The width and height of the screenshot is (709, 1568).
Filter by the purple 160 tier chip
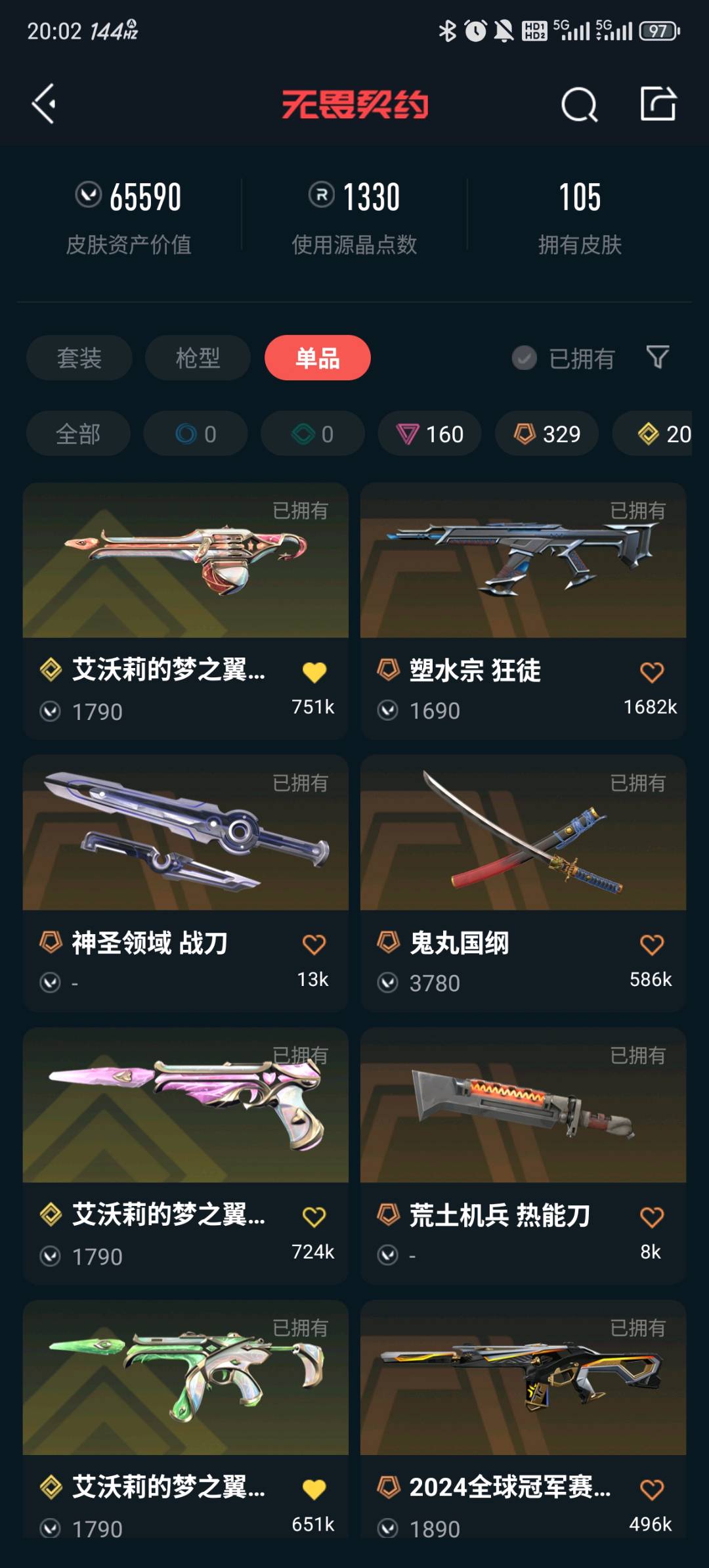429,434
